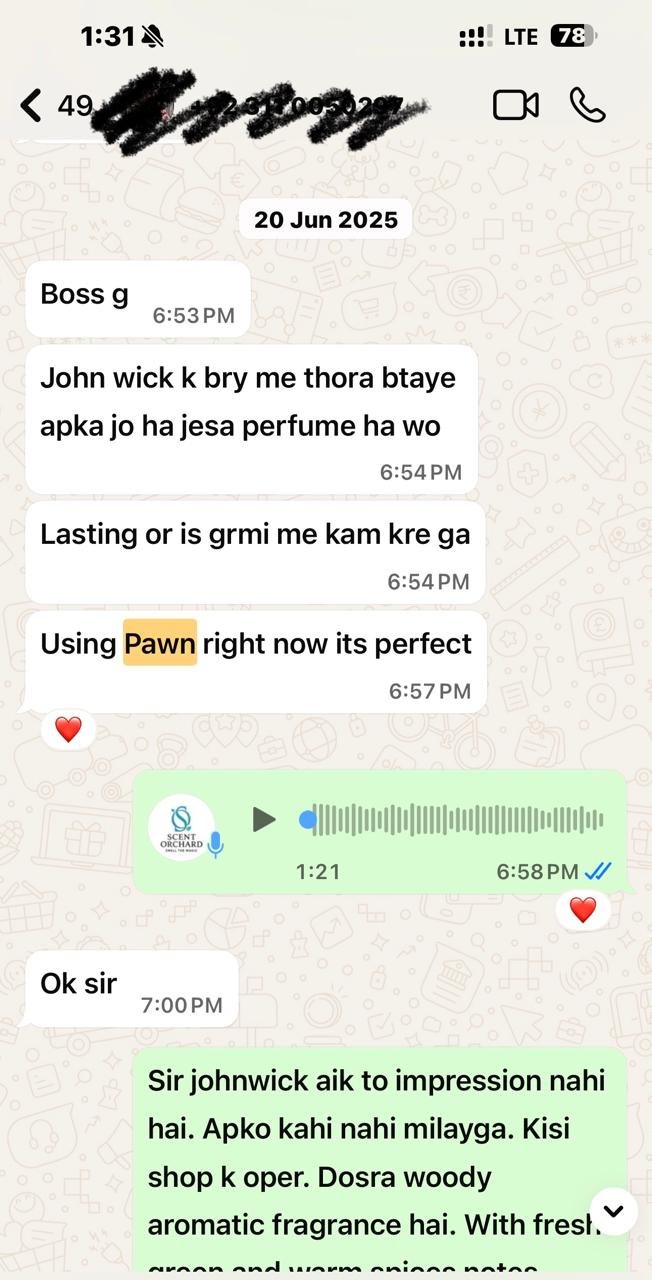This screenshot has height=1280, width=652.
Task: Start a voice call
Action: point(587,105)
